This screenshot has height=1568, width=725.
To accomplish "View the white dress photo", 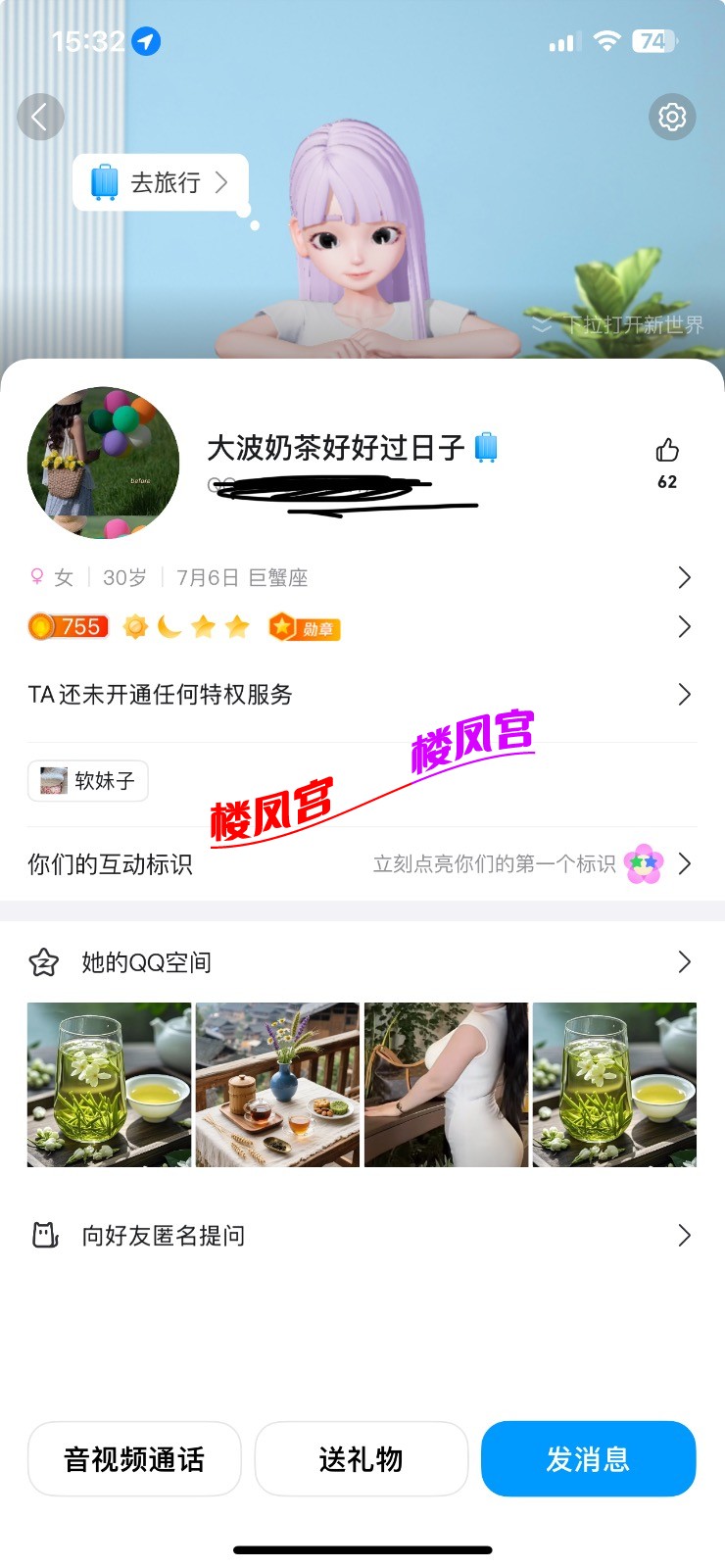I will [x=447, y=1085].
